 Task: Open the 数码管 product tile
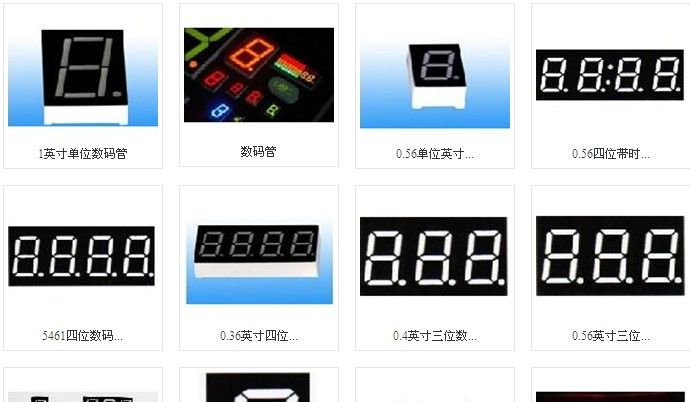click(x=258, y=78)
